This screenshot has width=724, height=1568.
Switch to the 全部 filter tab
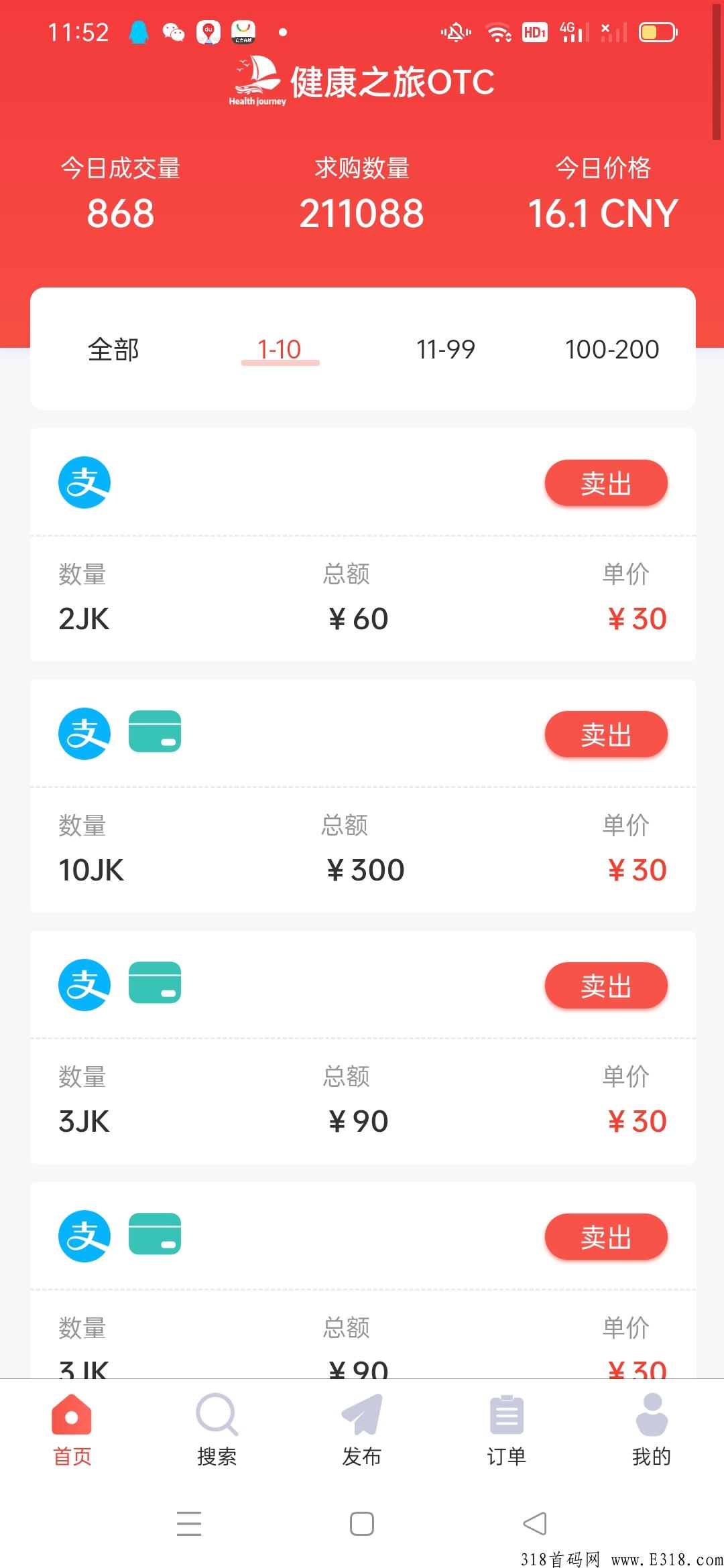[114, 349]
